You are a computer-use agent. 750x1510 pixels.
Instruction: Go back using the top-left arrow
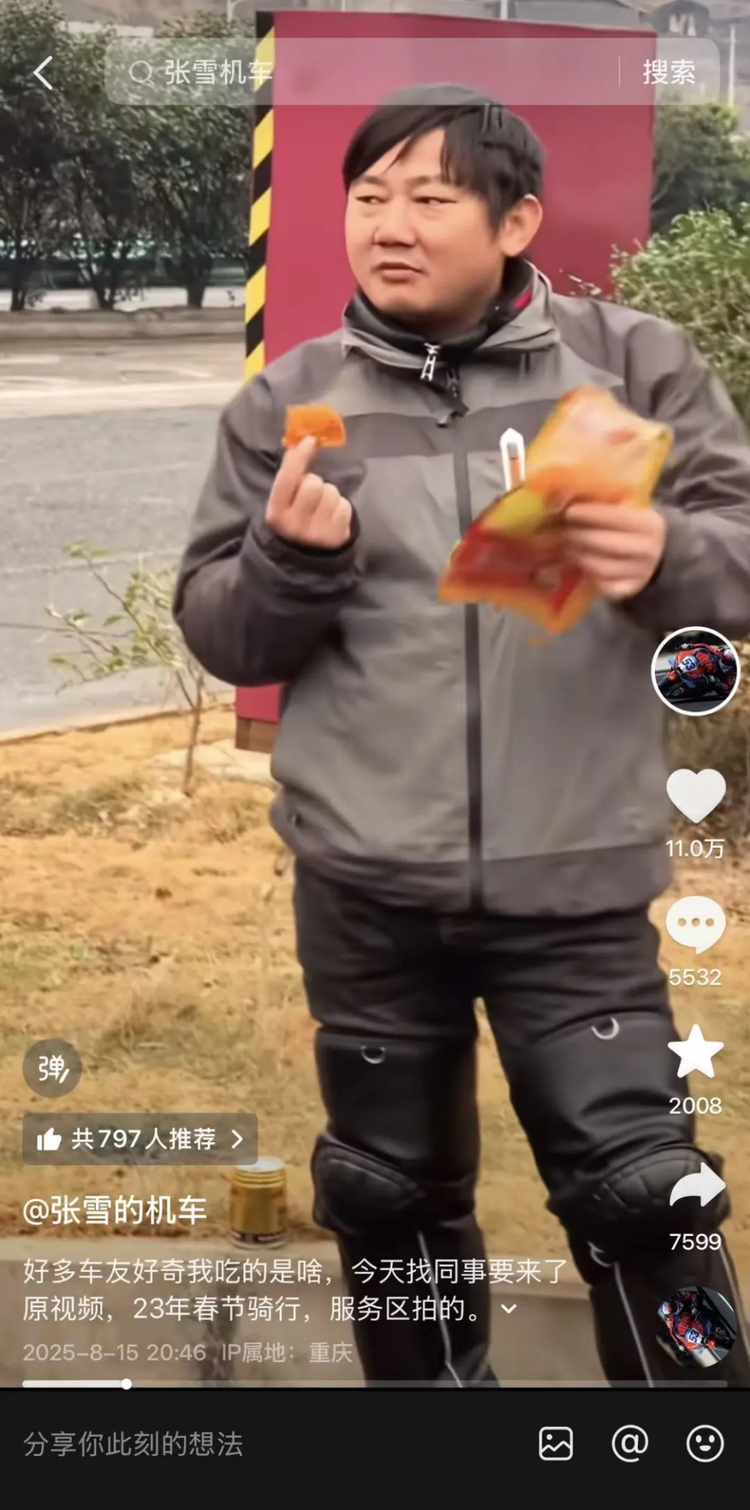coord(42,73)
